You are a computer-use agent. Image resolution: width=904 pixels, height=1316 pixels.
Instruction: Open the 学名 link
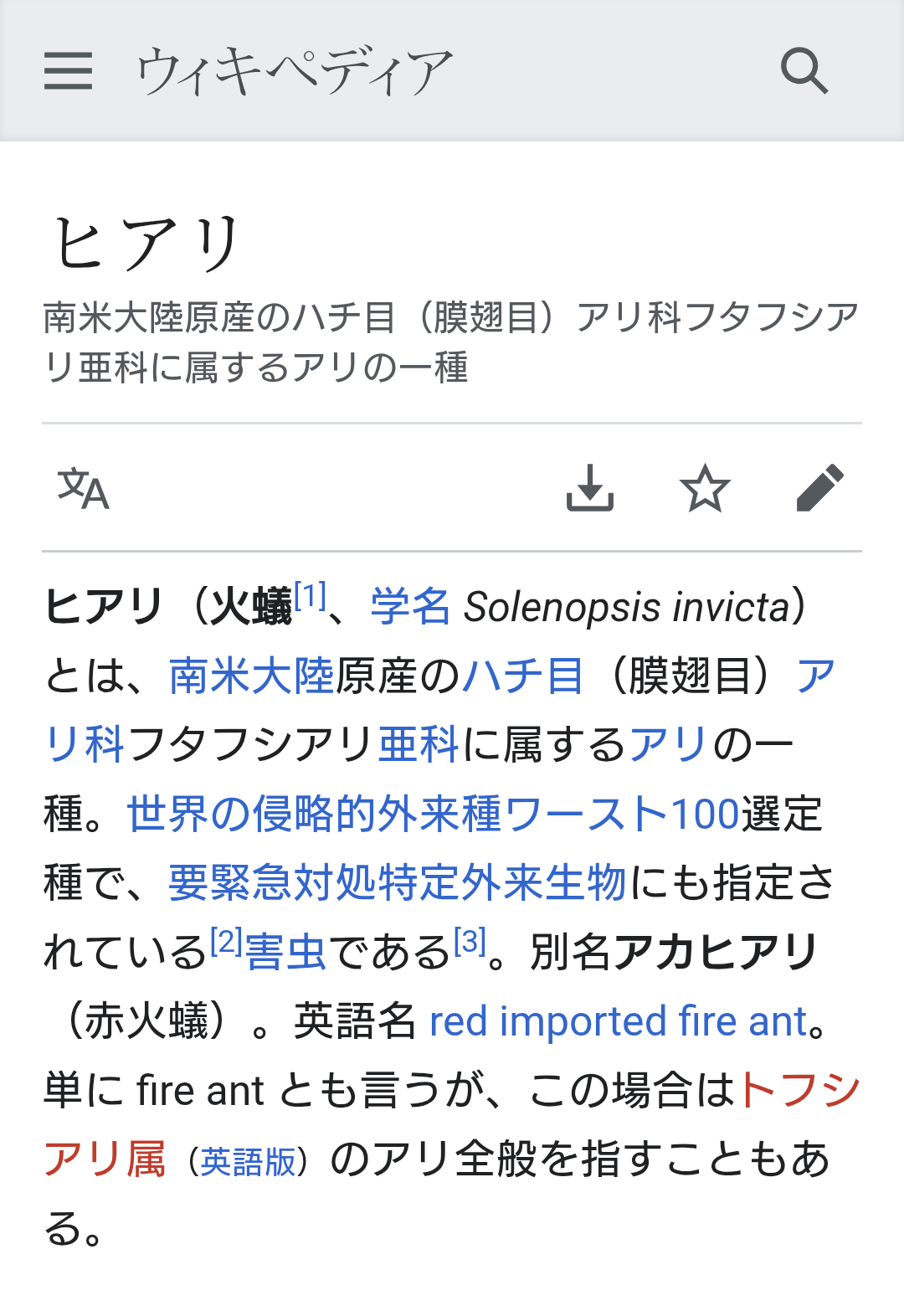[x=410, y=607]
